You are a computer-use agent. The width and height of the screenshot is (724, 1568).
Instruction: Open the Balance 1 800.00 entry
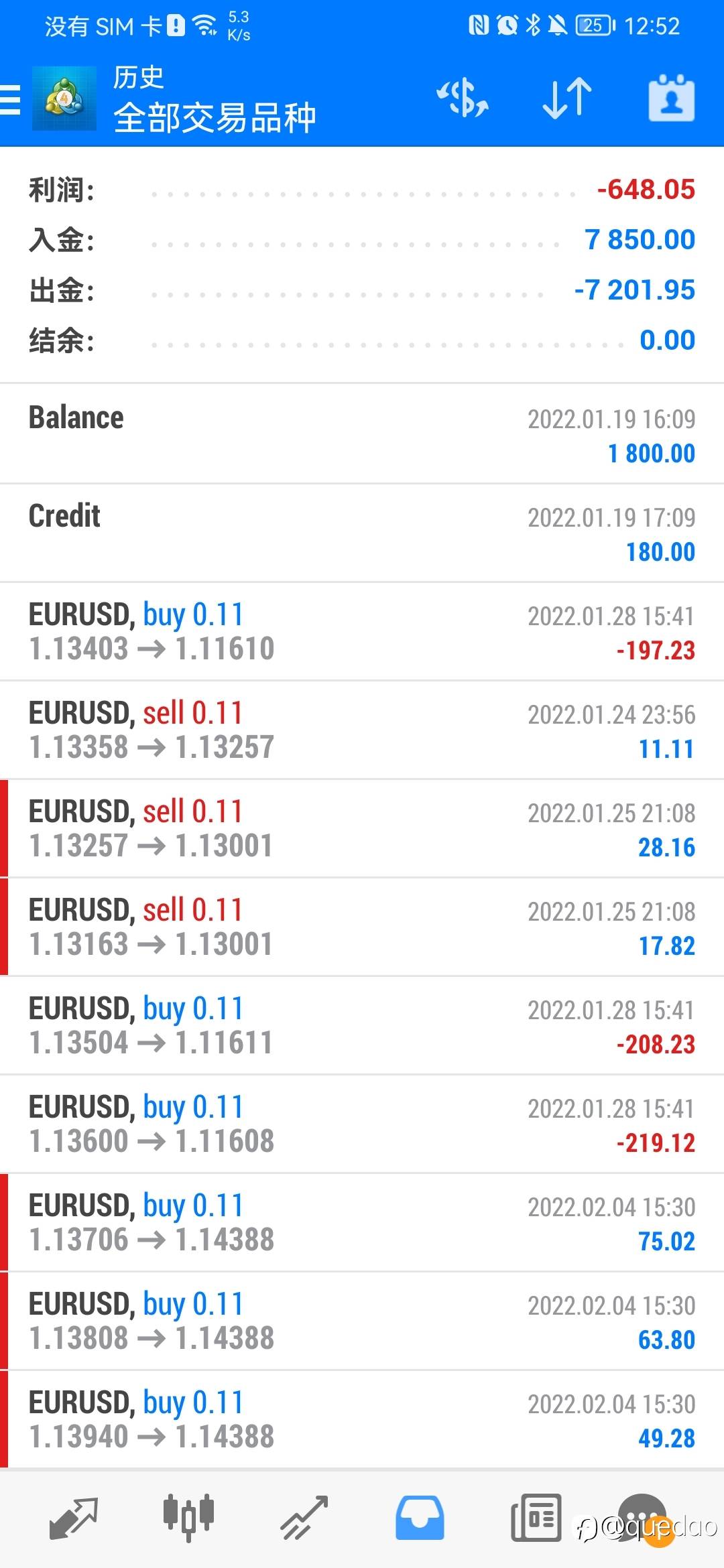(x=362, y=434)
